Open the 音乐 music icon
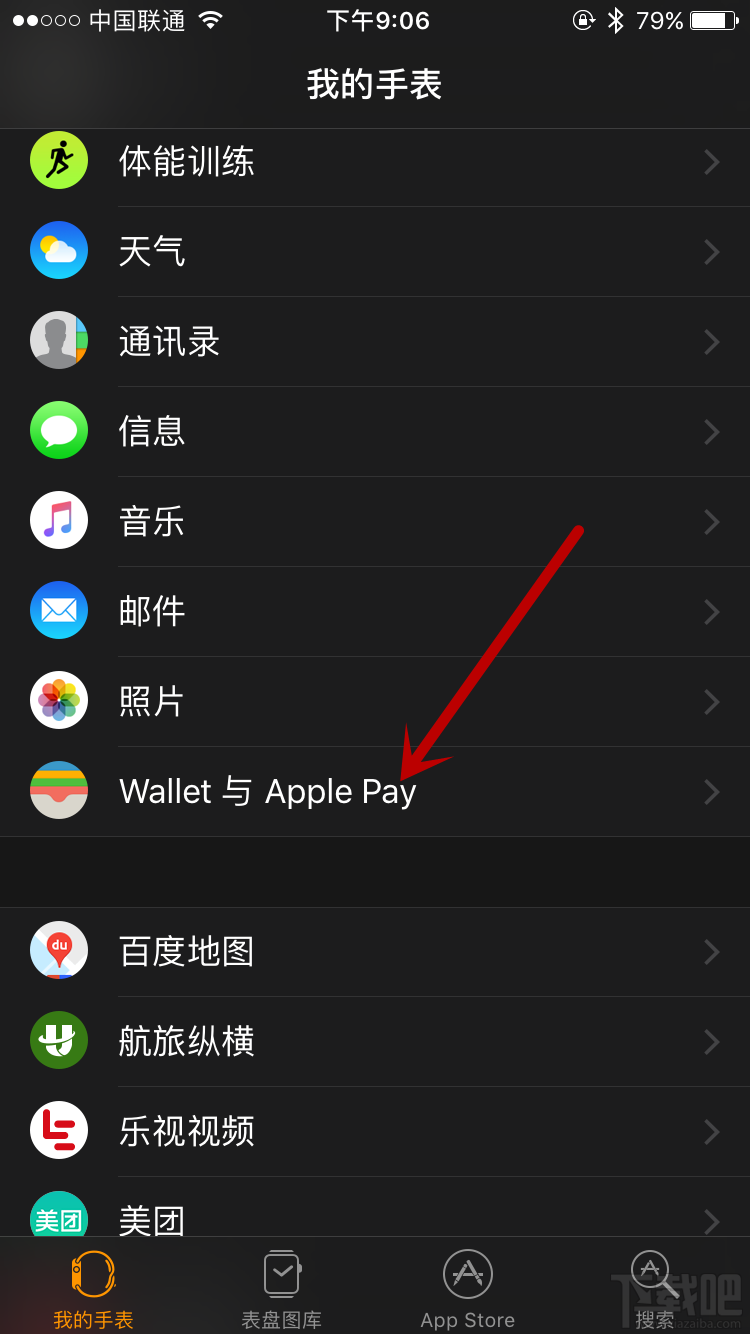This screenshot has height=1334, width=750. coord(59,520)
